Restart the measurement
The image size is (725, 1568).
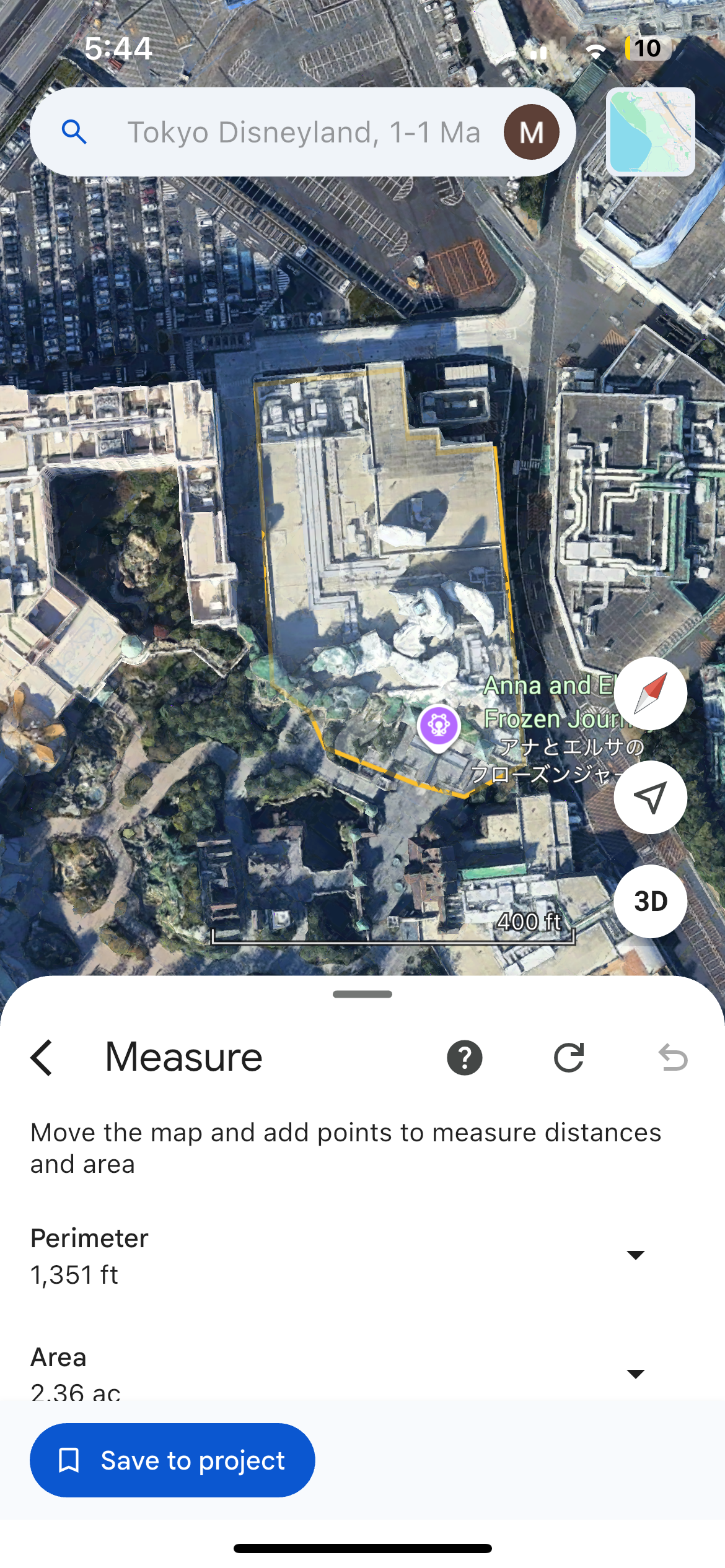(x=569, y=1057)
